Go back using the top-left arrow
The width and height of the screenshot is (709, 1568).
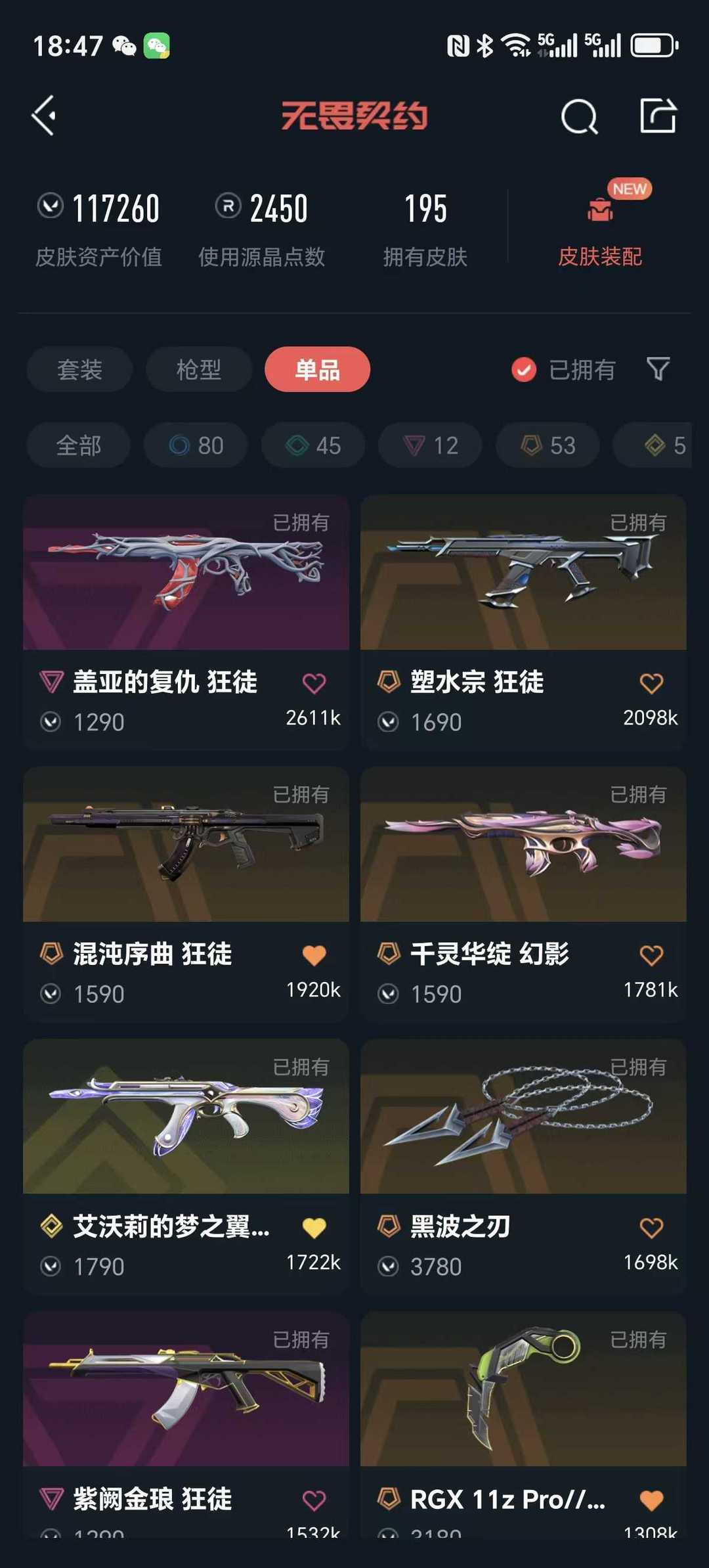pos(44,116)
